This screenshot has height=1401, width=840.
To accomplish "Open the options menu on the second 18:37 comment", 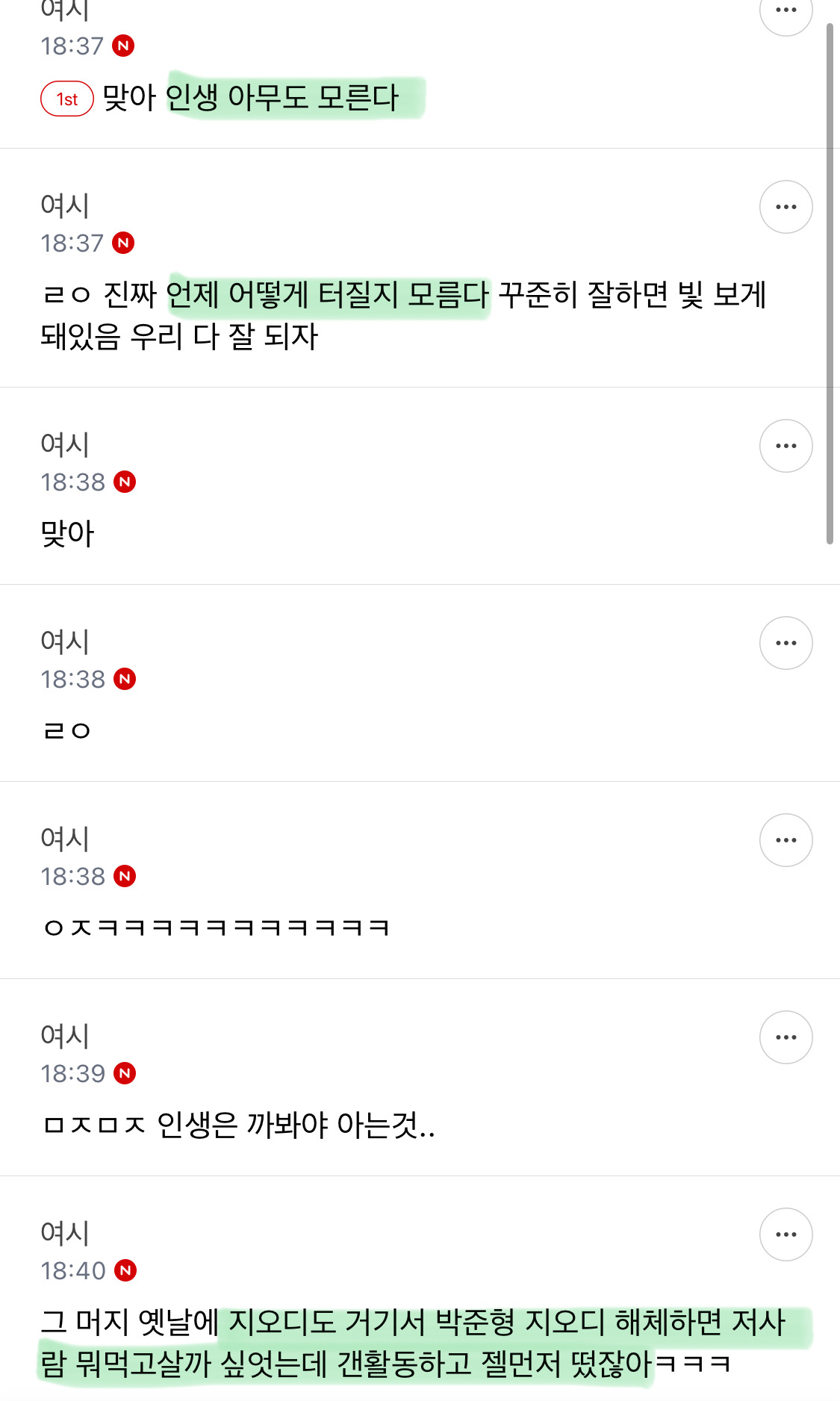I will [785, 206].
